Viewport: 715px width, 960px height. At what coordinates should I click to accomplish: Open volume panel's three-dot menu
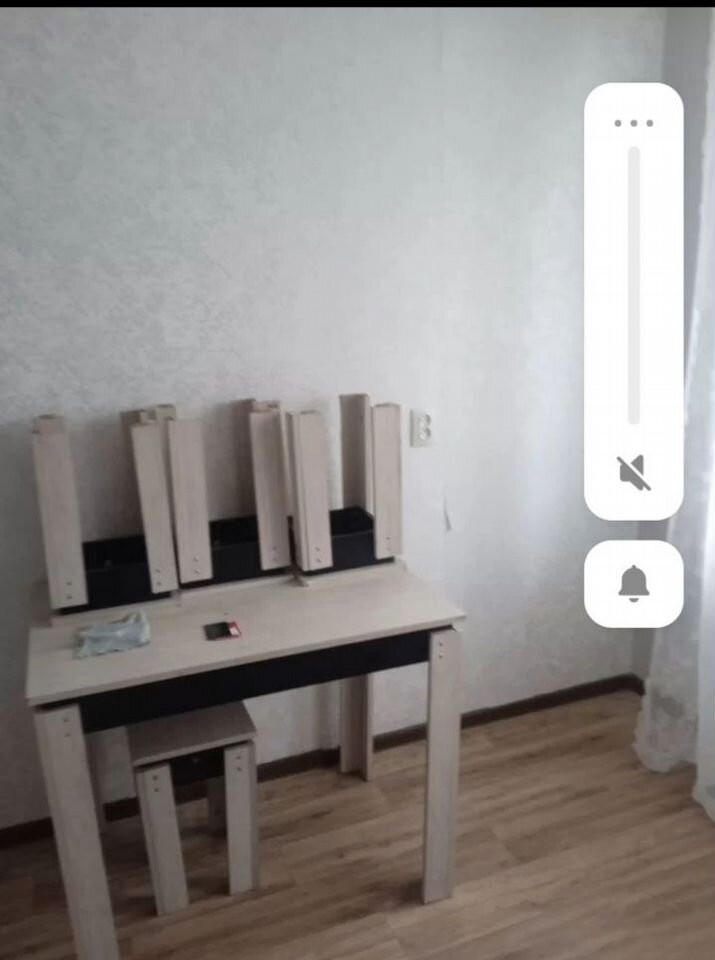pos(634,123)
